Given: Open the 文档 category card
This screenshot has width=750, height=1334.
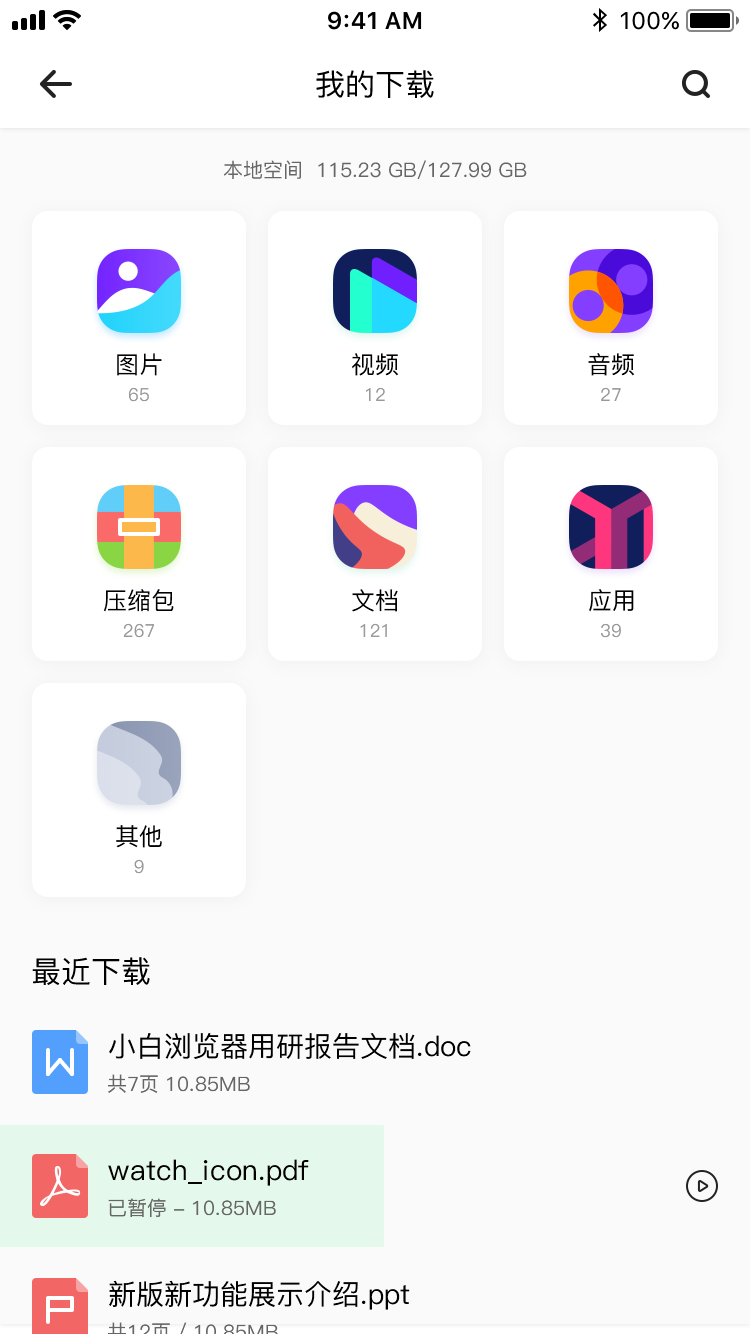Looking at the screenshot, I should (x=375, y=554).
